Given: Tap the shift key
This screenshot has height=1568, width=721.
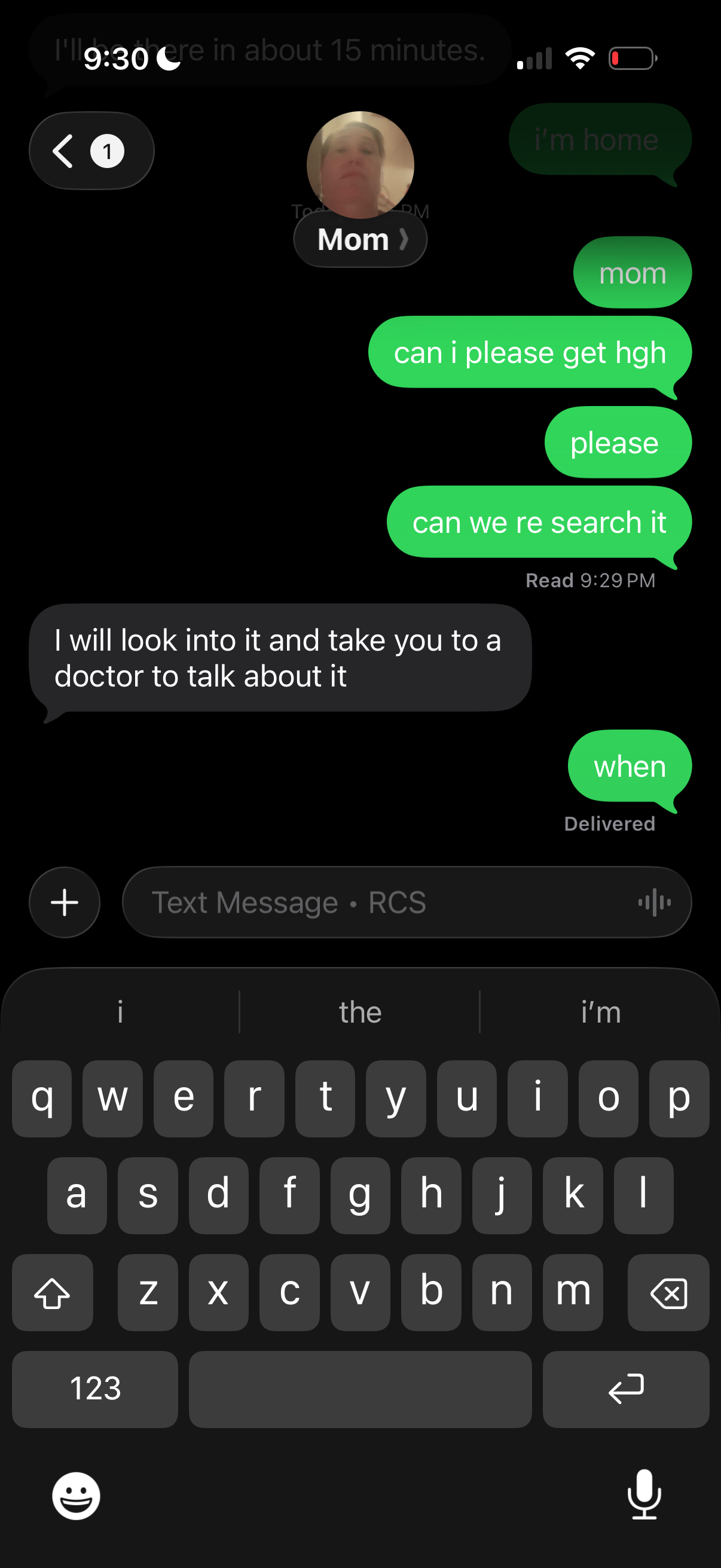Looking at the screenshot, I should tap(53, 1292).
